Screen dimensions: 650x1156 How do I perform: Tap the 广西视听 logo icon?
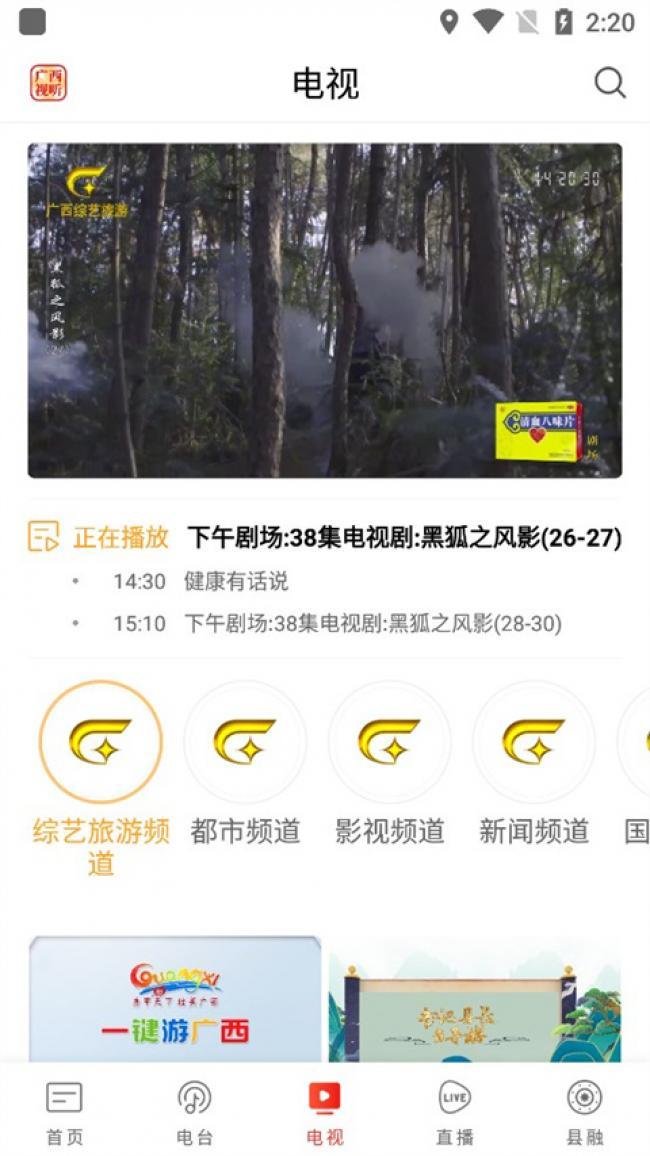pyautogui.click(x=49, y=83)
